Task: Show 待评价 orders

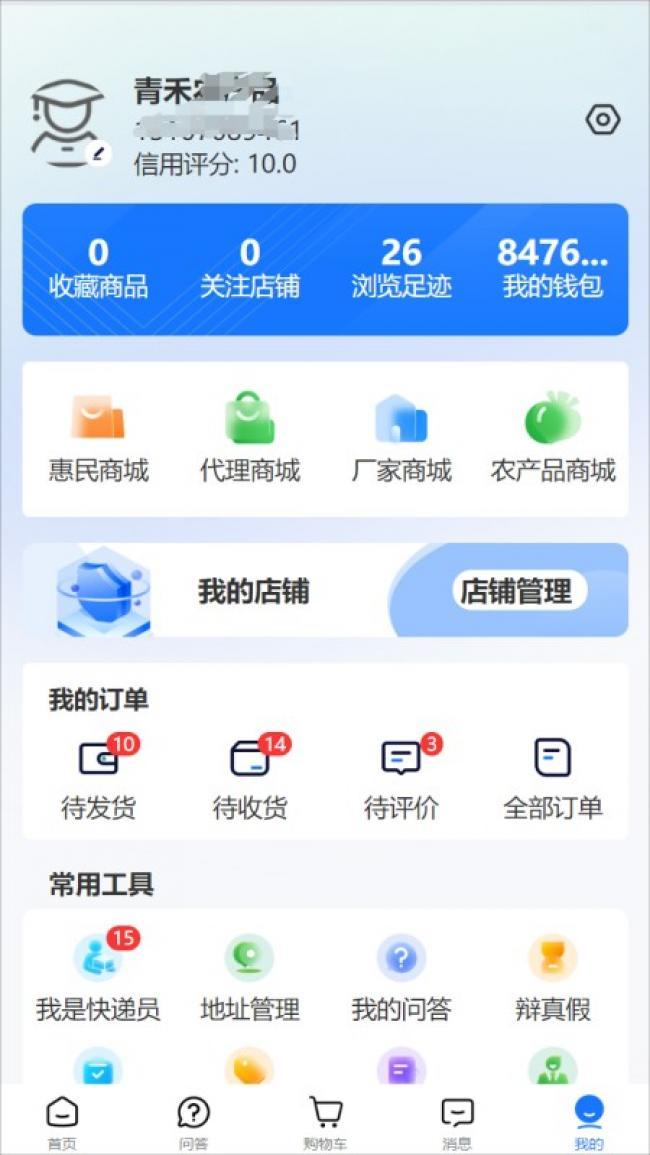Action: click(401, 777)
